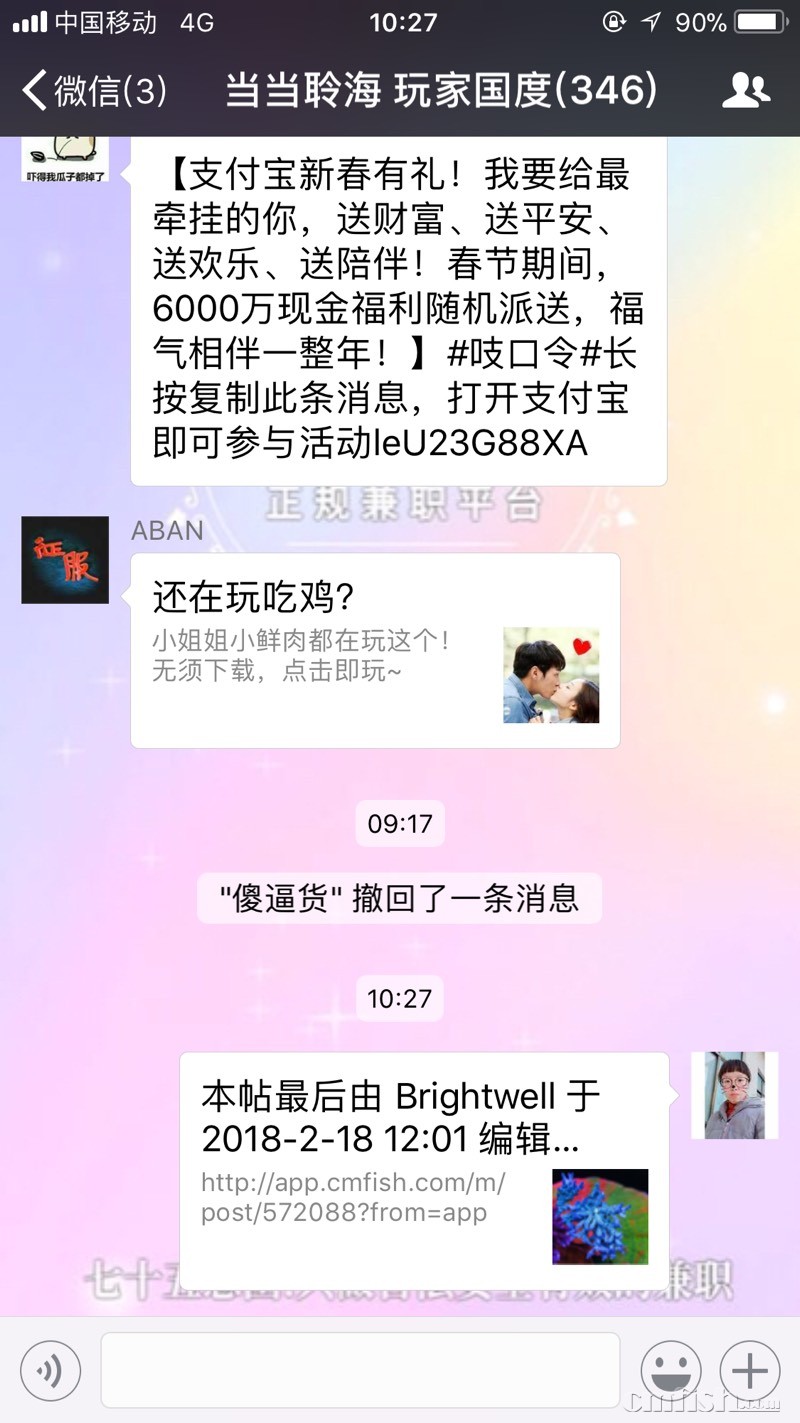Focus the message text field
Viewport: 800px width, 1423px height.
coord(360,1370)
